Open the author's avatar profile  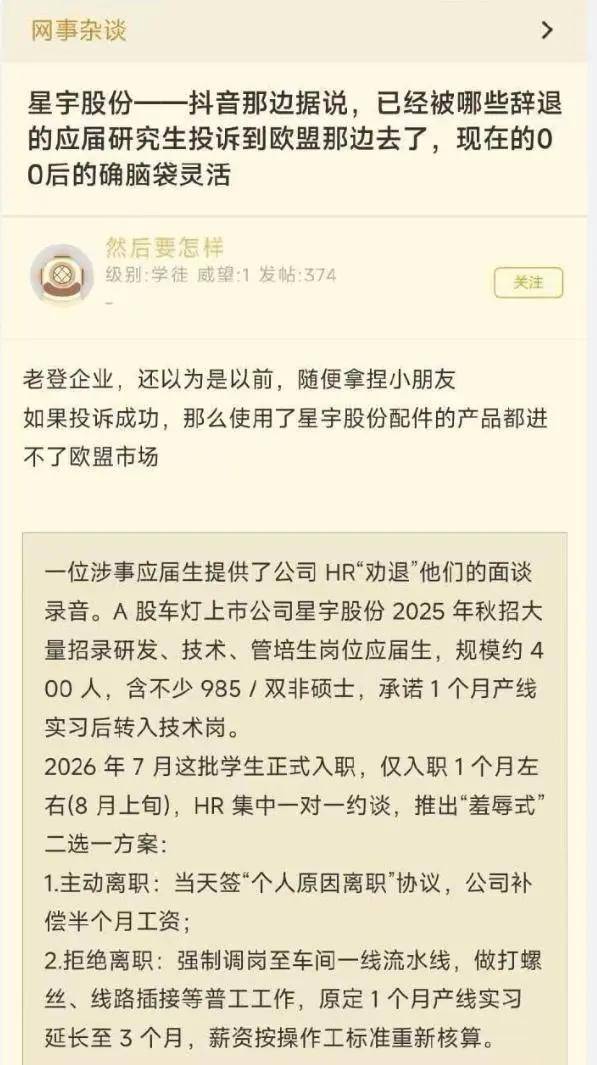[x=62, y=275]
